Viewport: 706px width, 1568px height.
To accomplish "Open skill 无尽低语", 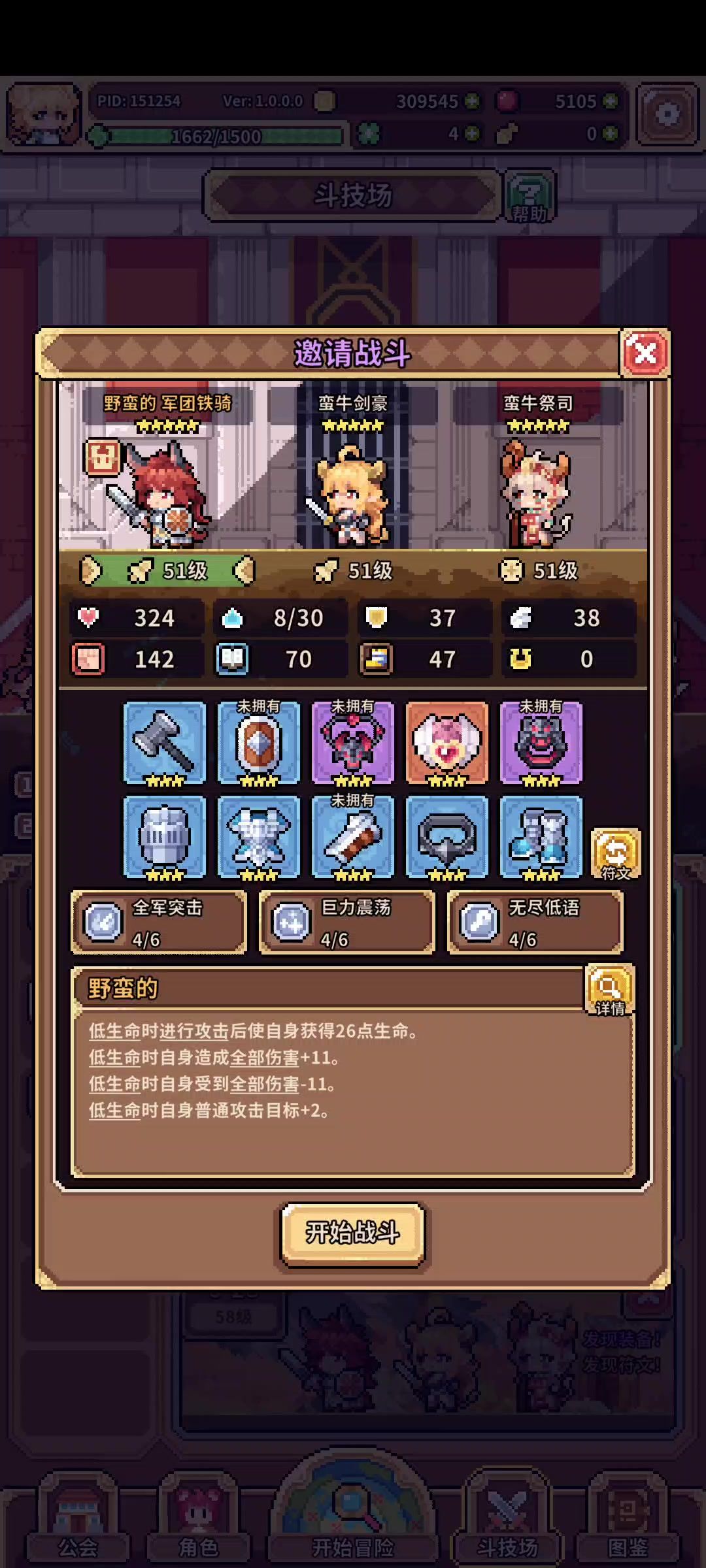I will pos(535,923).
